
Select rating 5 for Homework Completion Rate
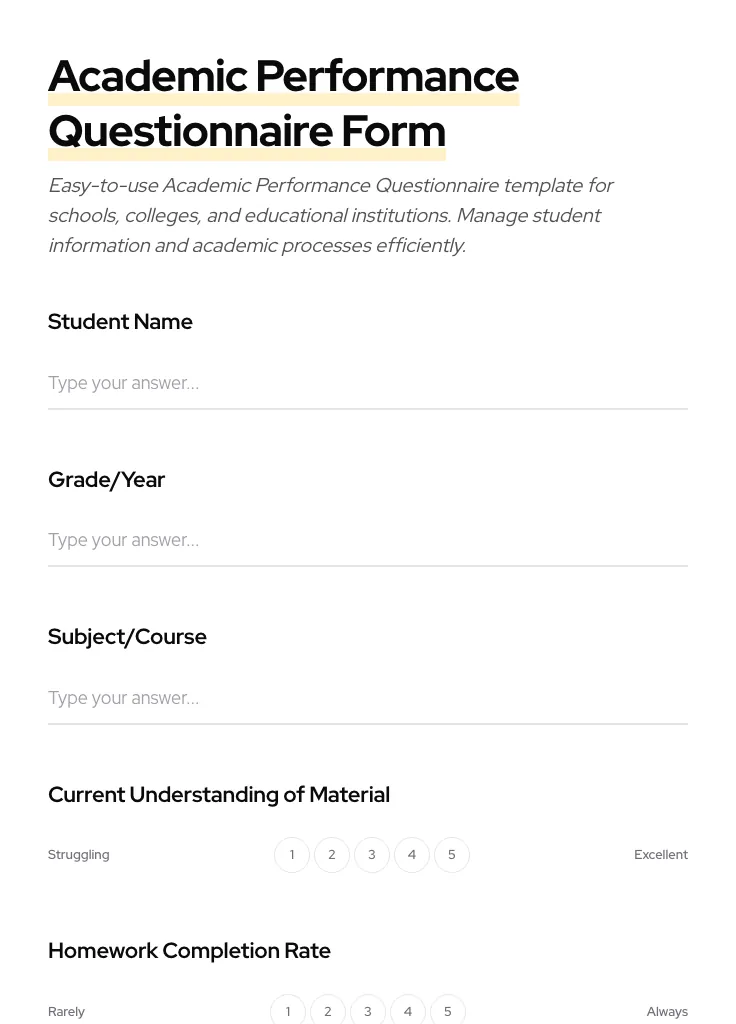(x=448, y=1011)
